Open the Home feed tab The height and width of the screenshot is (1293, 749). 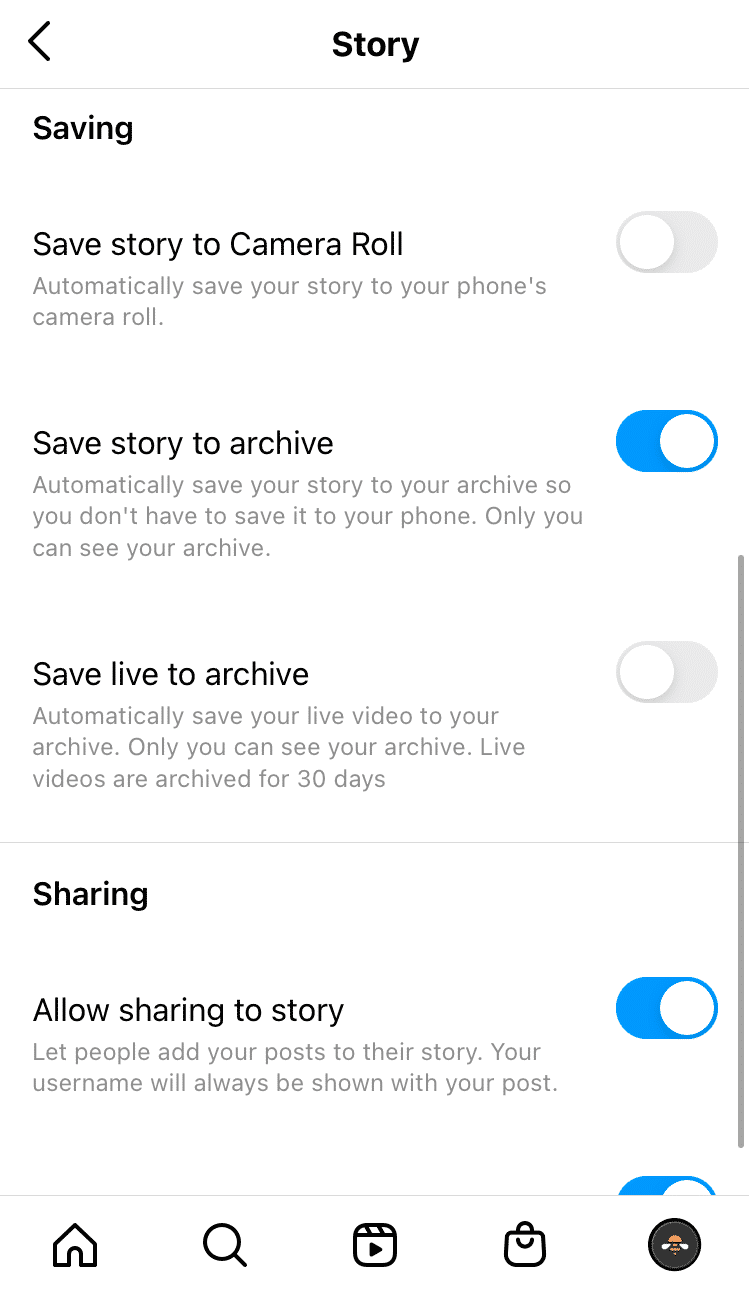pyautogui.click(x=75, y=1245)
